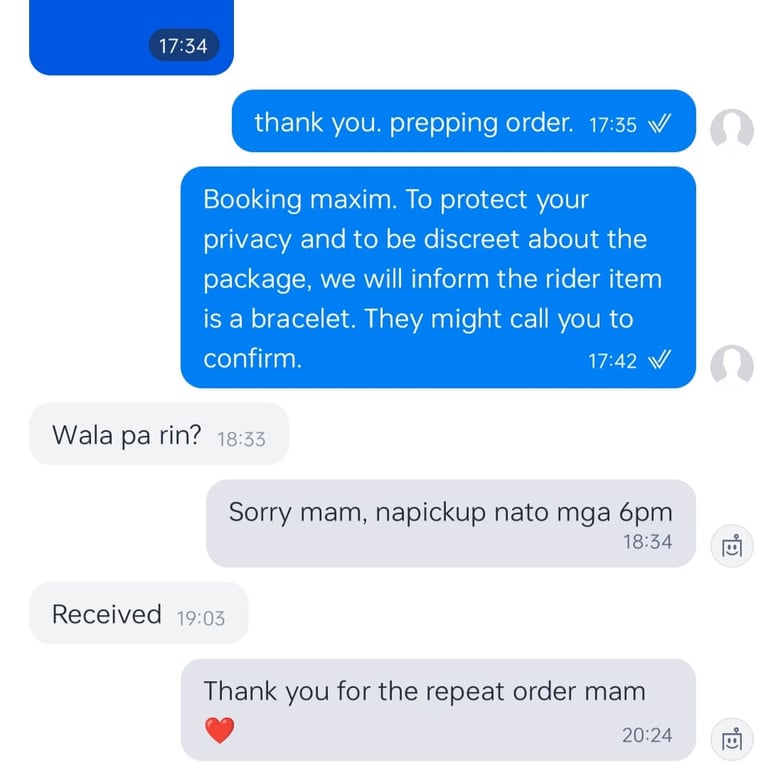Tap the avatar beside "thank you. prepping order."

(x=732, y=130)
